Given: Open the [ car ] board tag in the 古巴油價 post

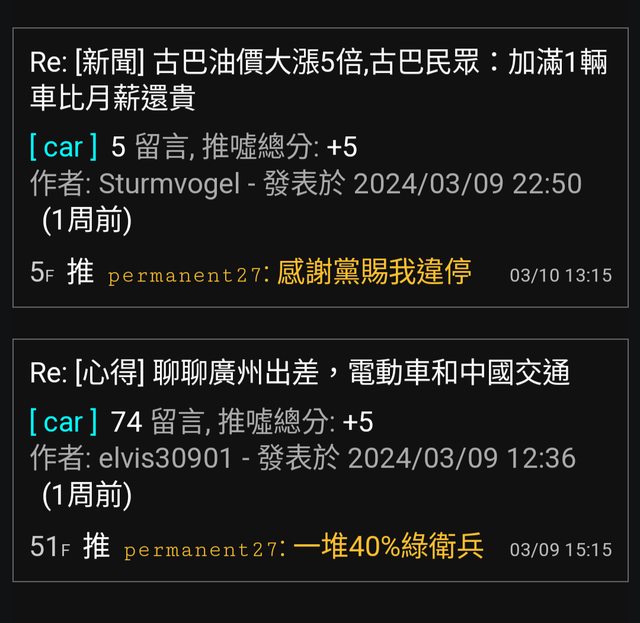Looking at the screenshot, I should click(63, 148).
